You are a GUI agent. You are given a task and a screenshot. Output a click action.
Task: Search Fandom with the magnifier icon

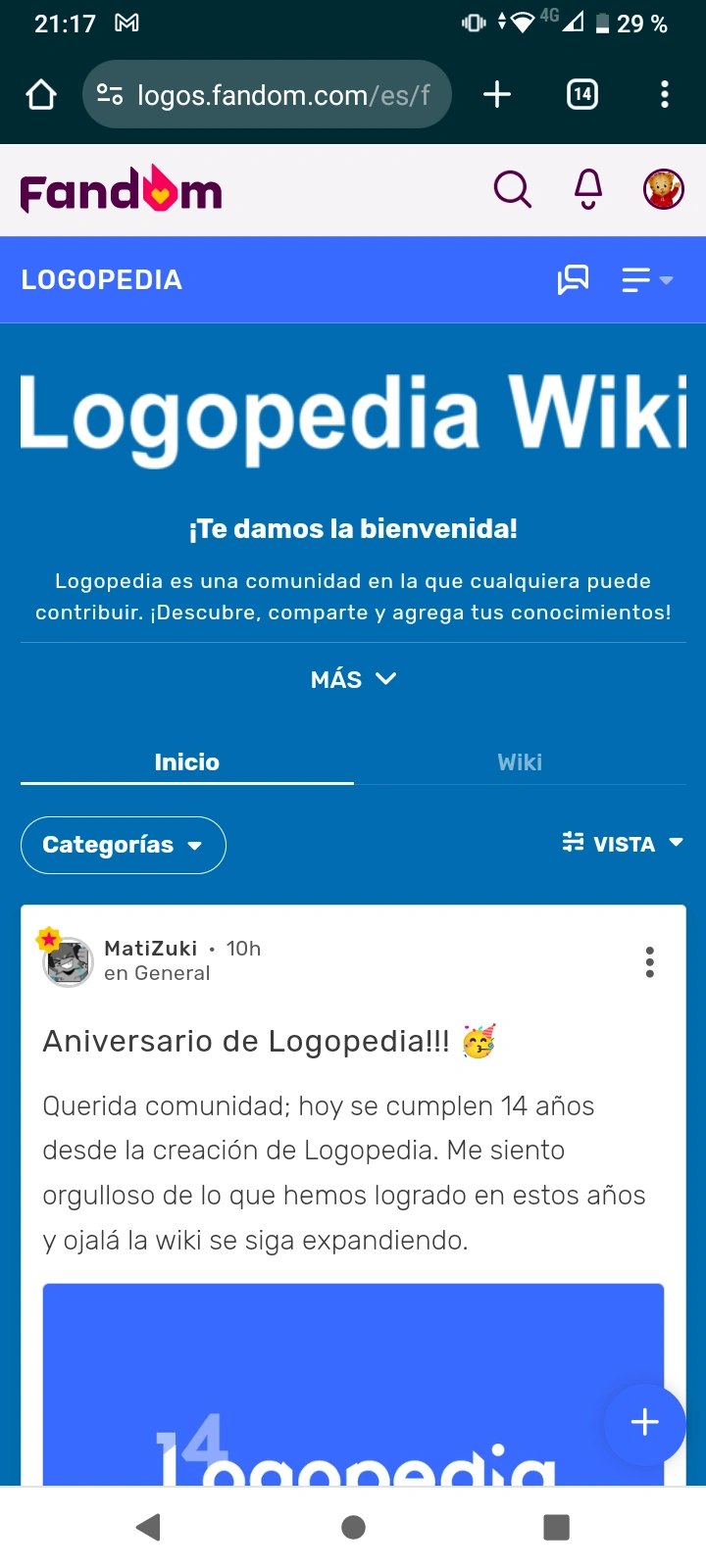coord(512,189)
